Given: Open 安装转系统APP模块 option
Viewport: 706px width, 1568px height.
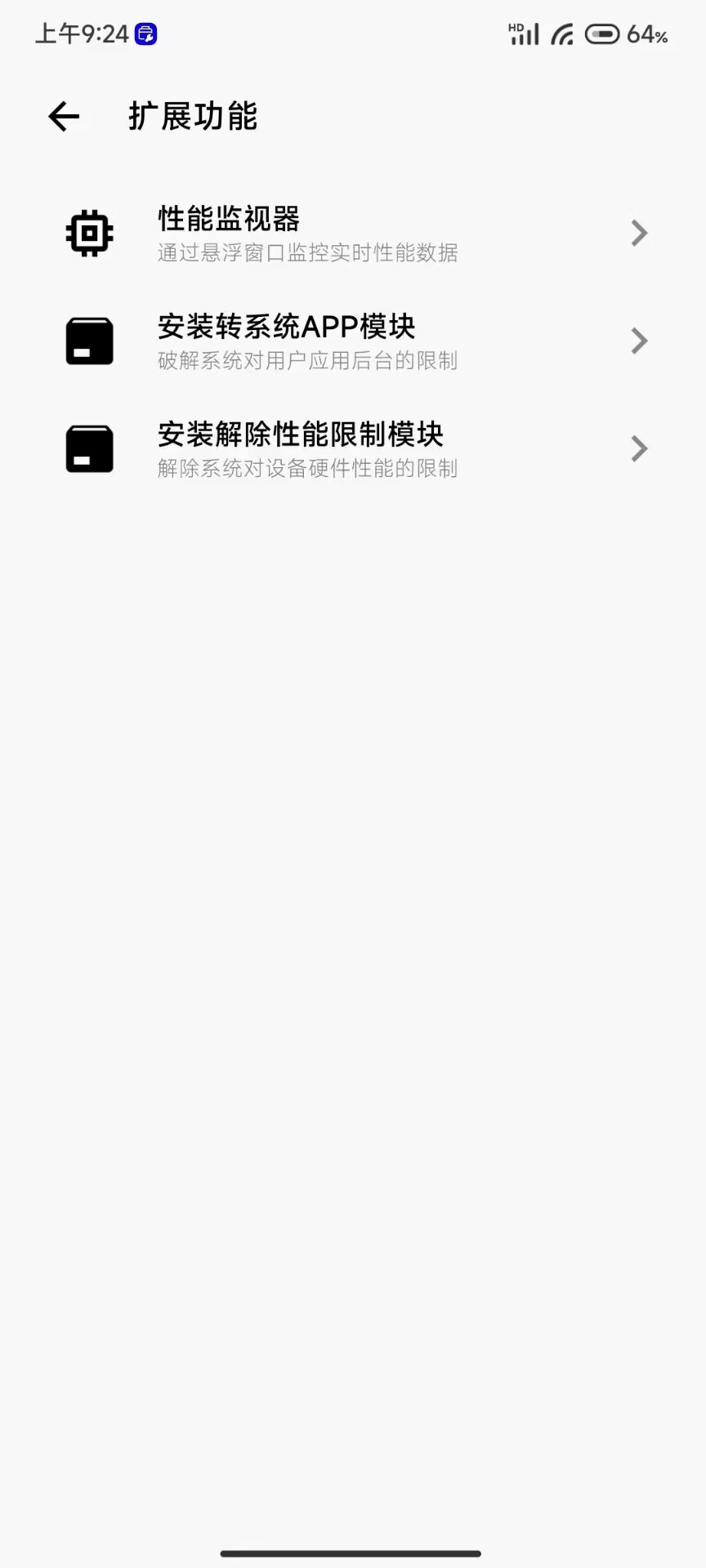Looking at the screenshot, I should coord(353,341).
